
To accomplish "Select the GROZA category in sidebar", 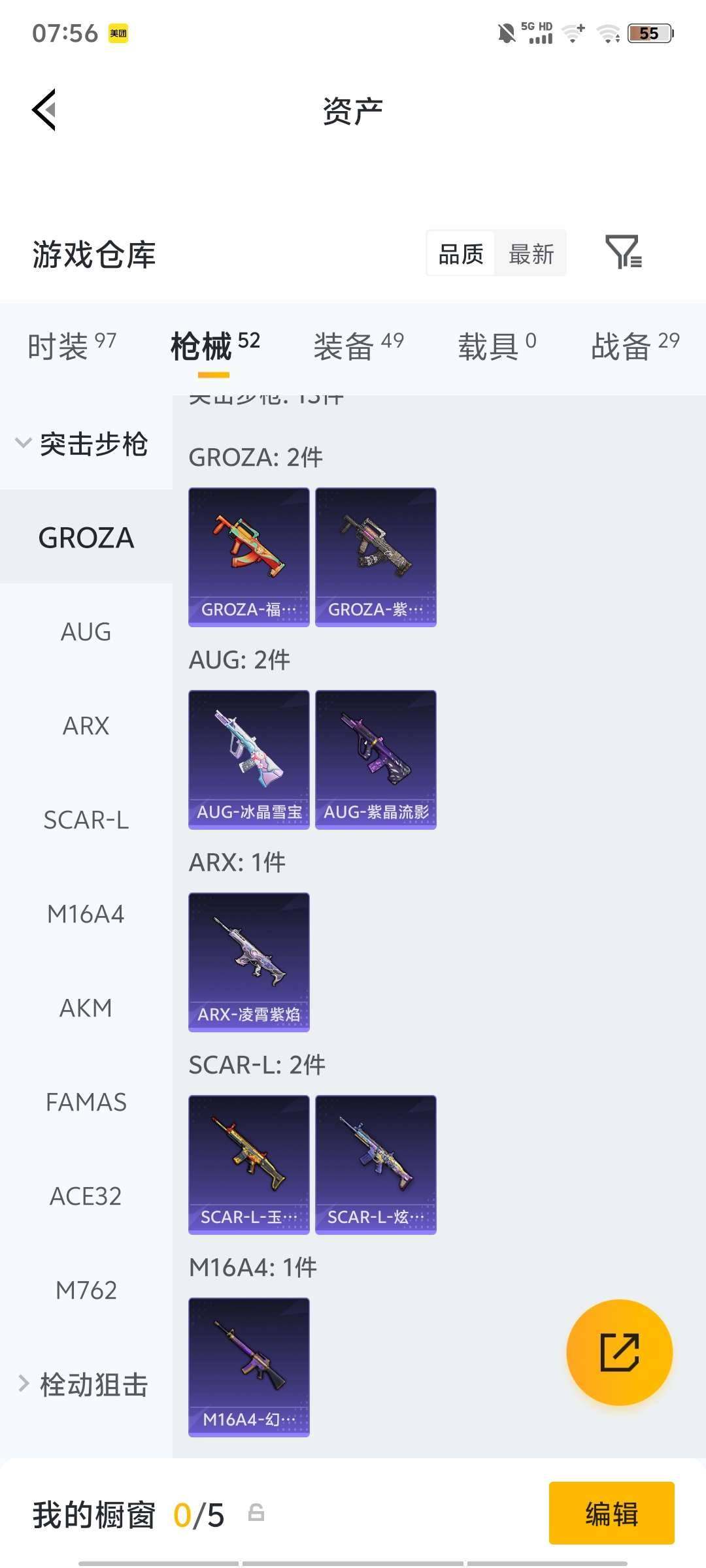I will (86, 537).
